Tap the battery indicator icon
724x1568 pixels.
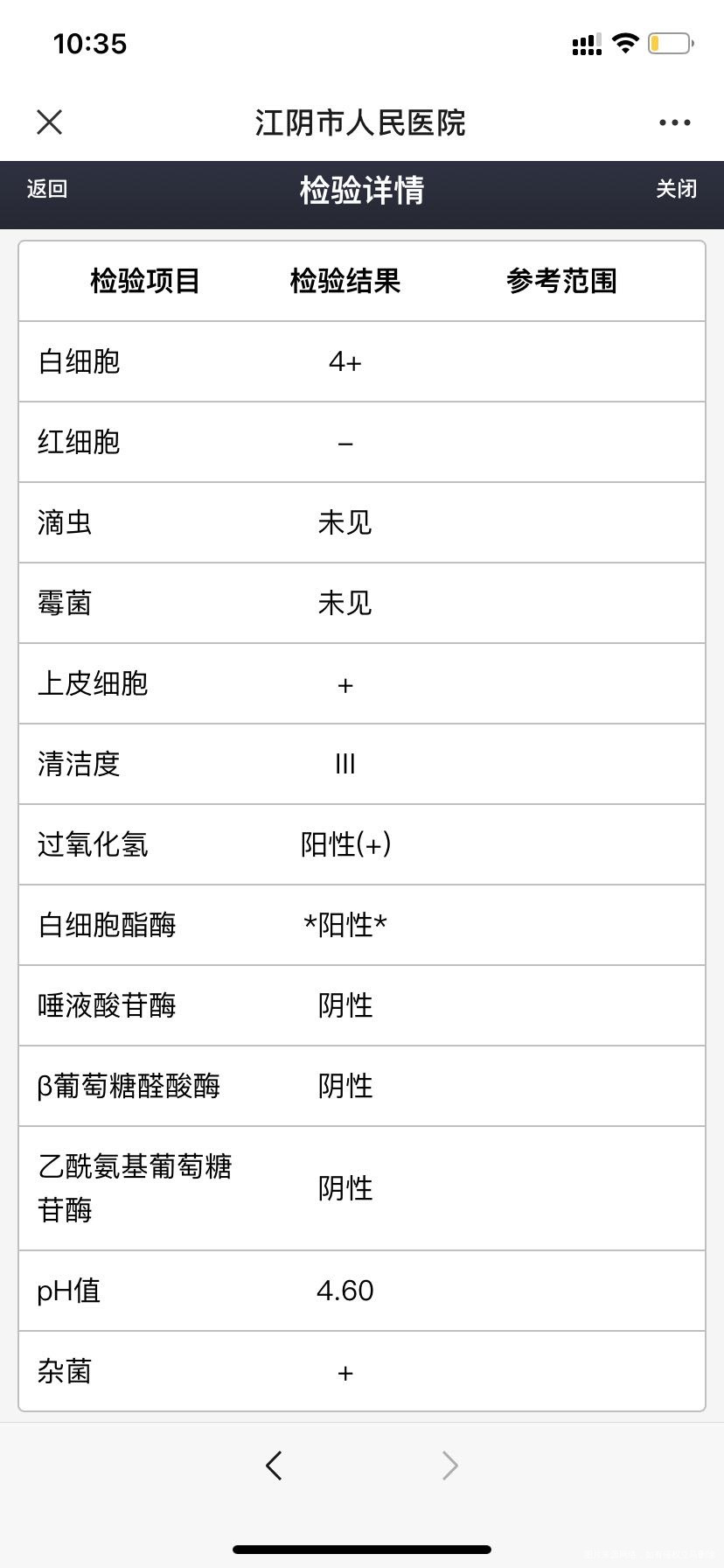(x=670, y=42)
